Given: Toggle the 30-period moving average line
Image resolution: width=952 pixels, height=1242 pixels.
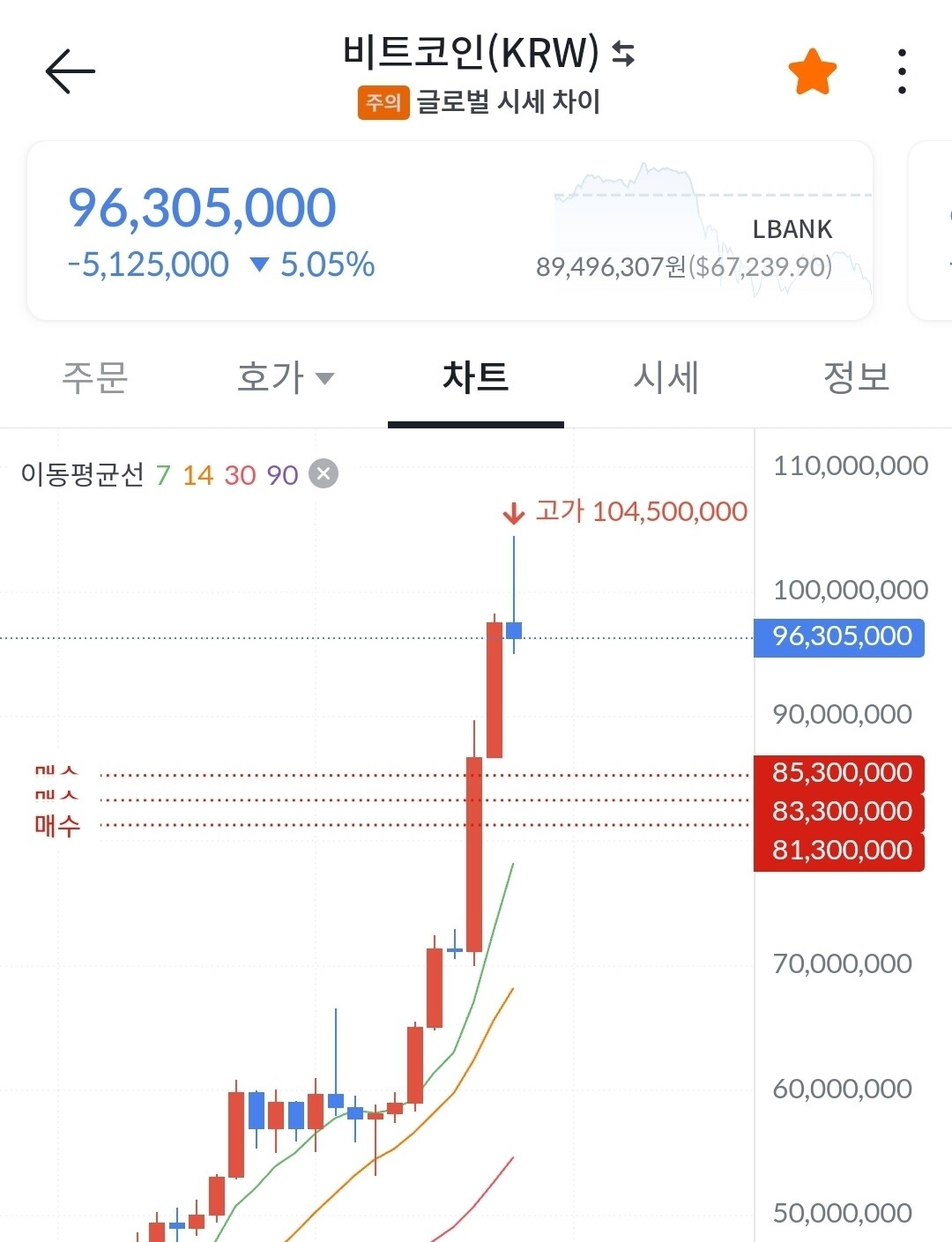Looking at the screenshot, I should point(239,474).
